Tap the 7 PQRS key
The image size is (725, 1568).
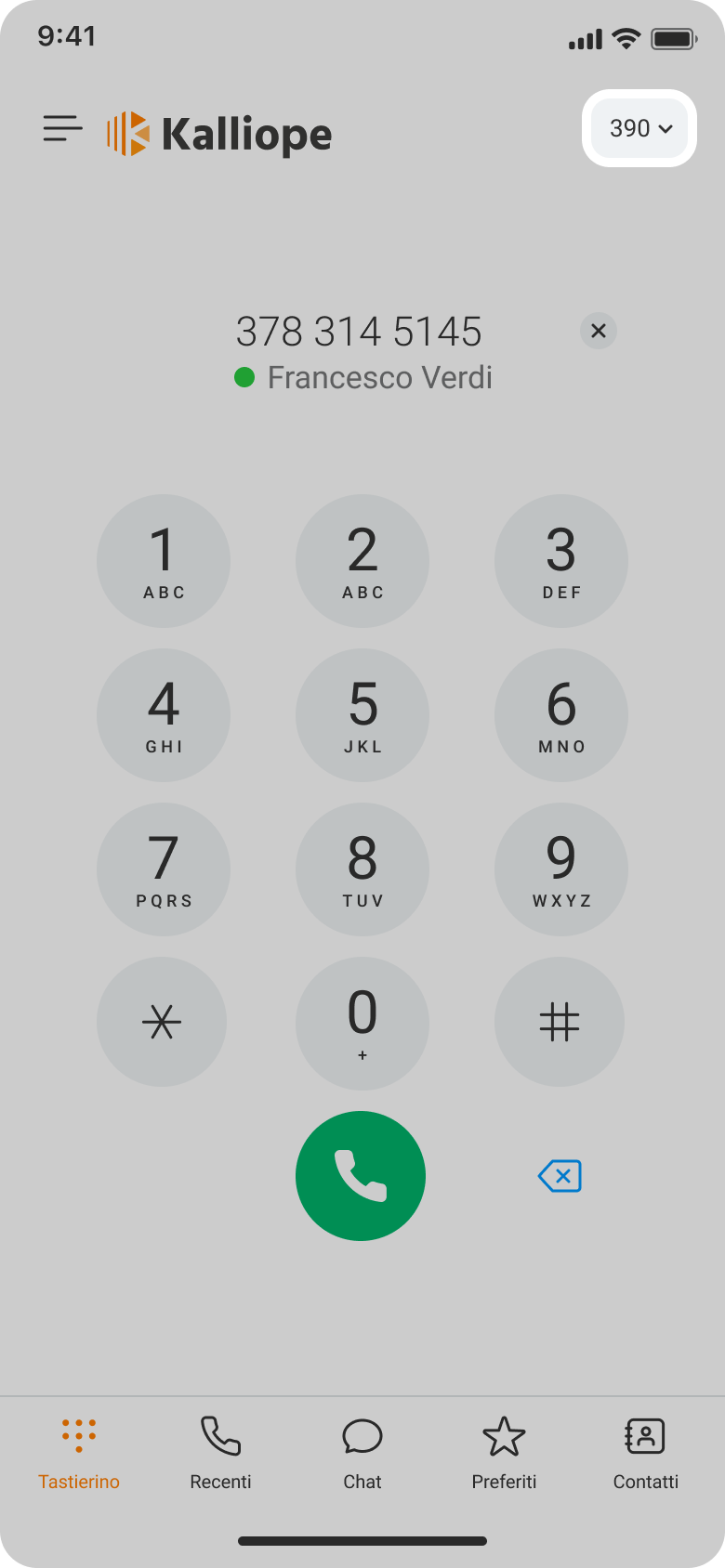click(164, 869)
